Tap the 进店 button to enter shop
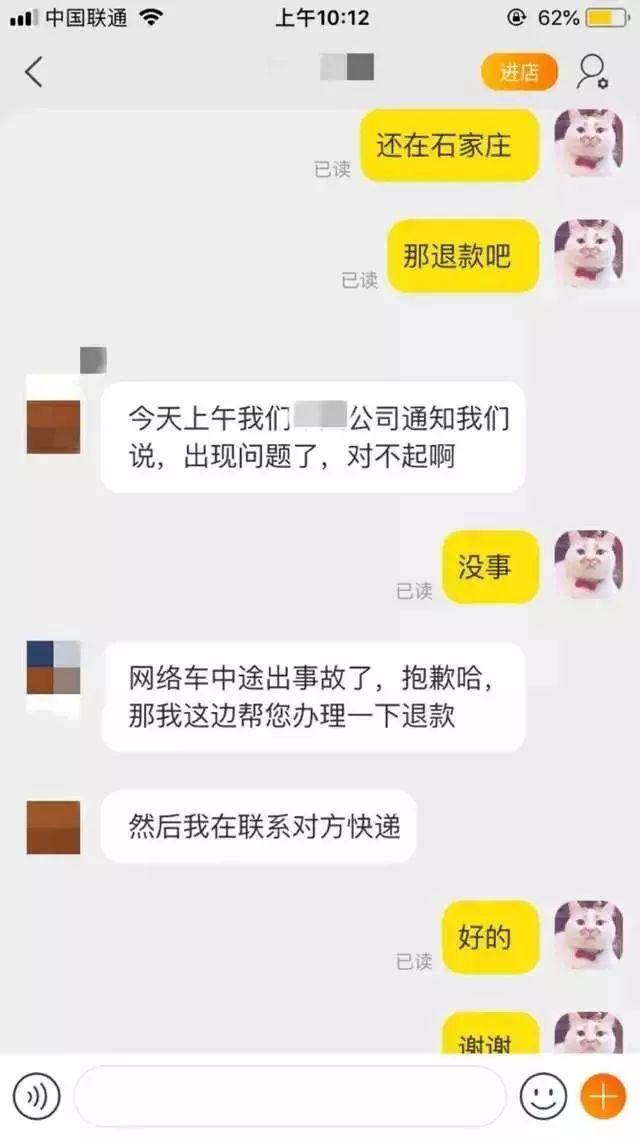 click(519, 72)
